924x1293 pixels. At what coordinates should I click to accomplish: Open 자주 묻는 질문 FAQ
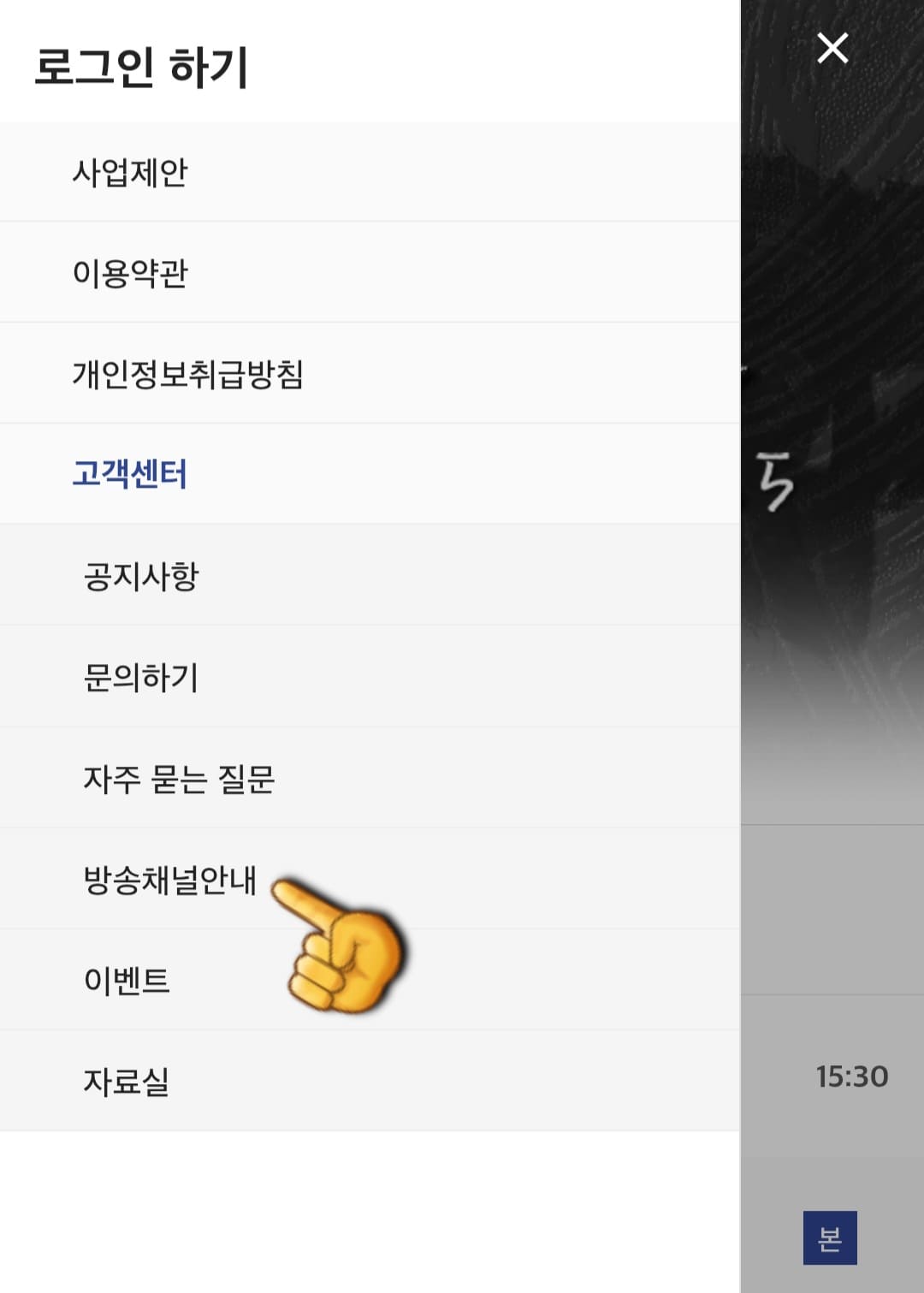tap(180, 777)
